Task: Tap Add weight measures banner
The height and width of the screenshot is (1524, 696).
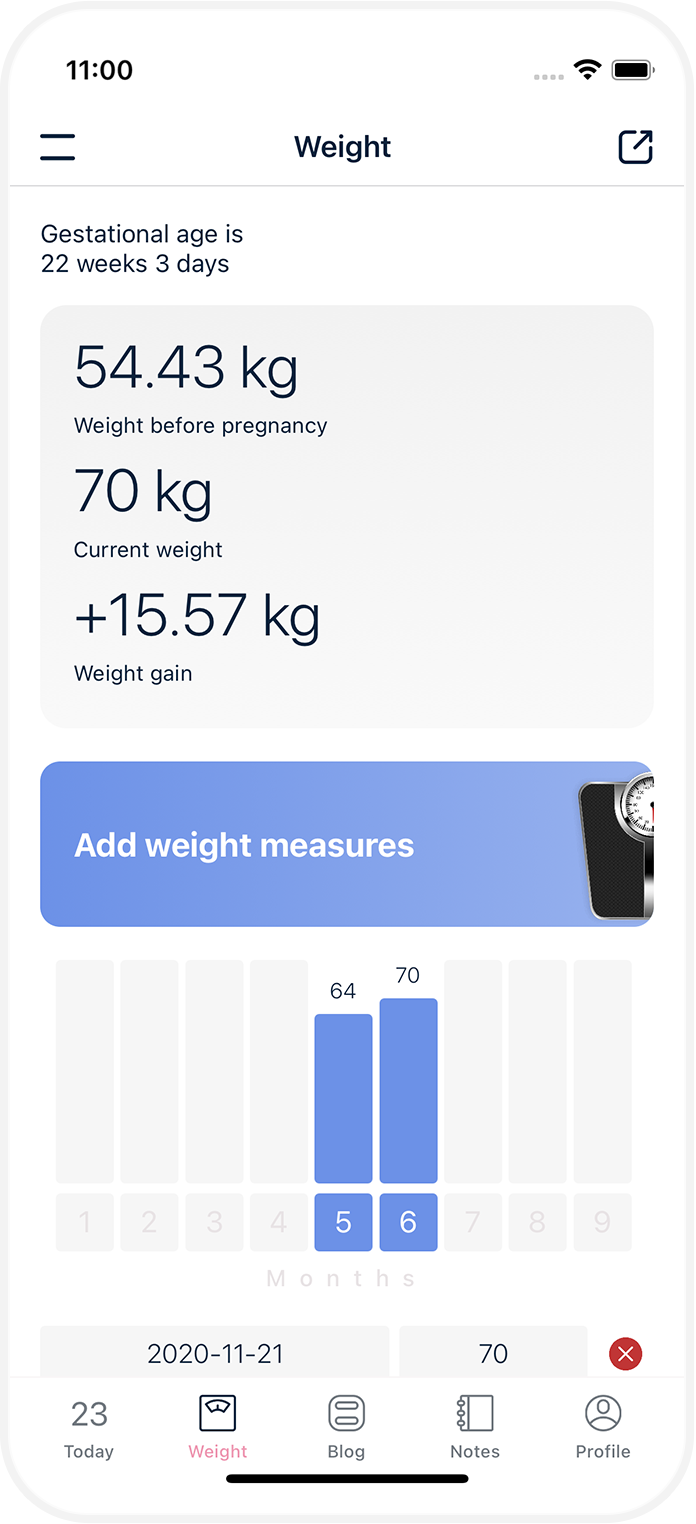Action: click(x=346, y=845)
